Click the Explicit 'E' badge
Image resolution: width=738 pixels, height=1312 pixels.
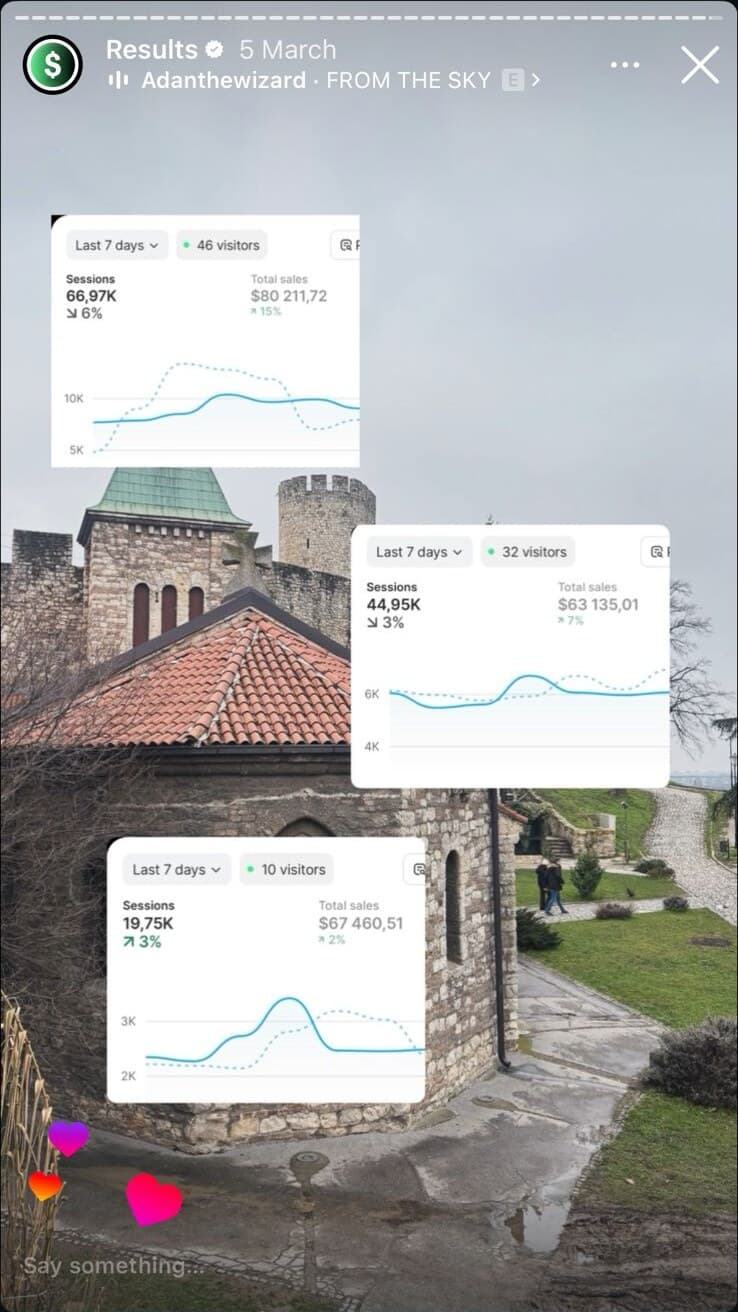click(x=512, y=80)
